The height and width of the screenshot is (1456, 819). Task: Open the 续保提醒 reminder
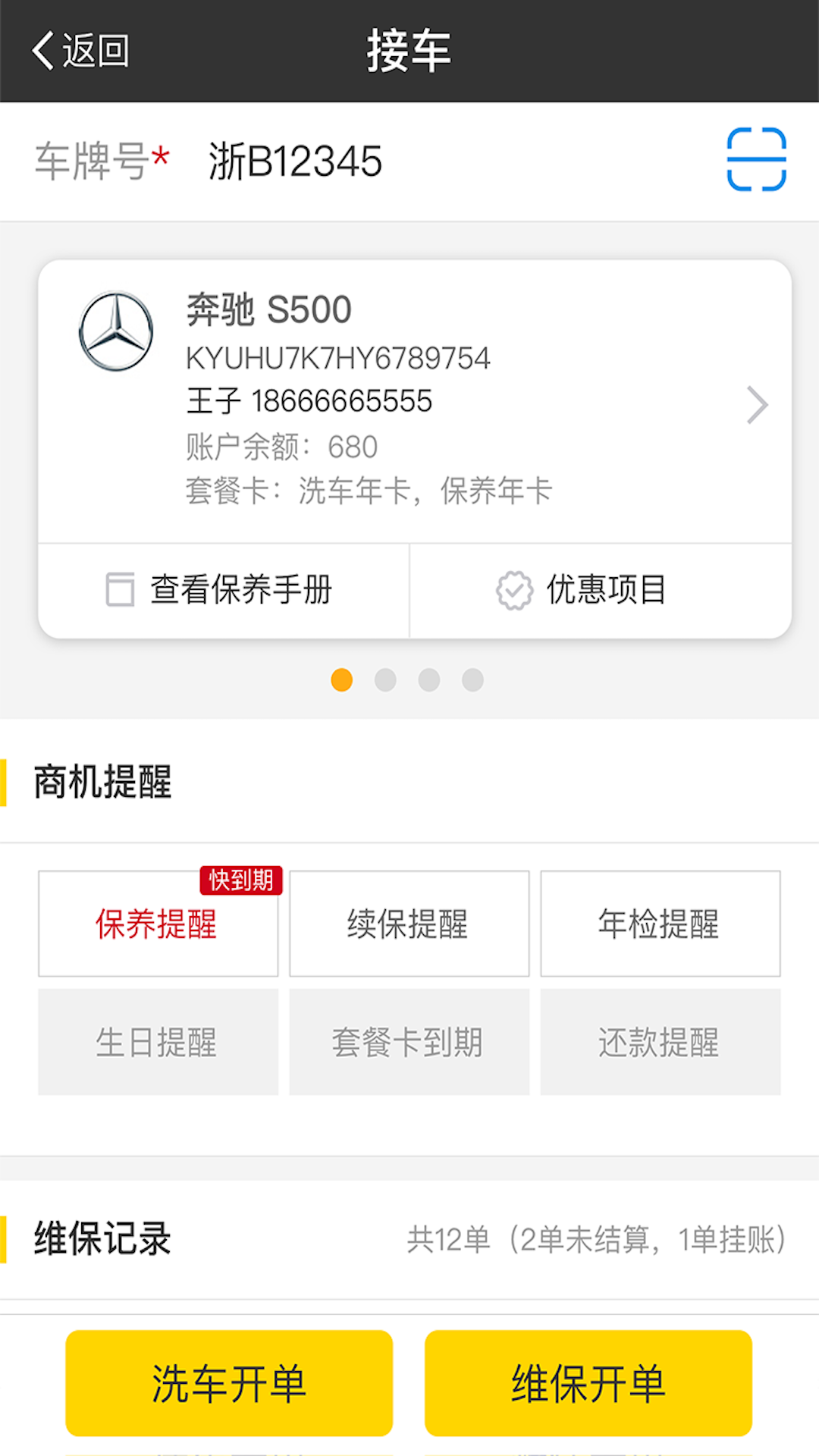point(409,924)
